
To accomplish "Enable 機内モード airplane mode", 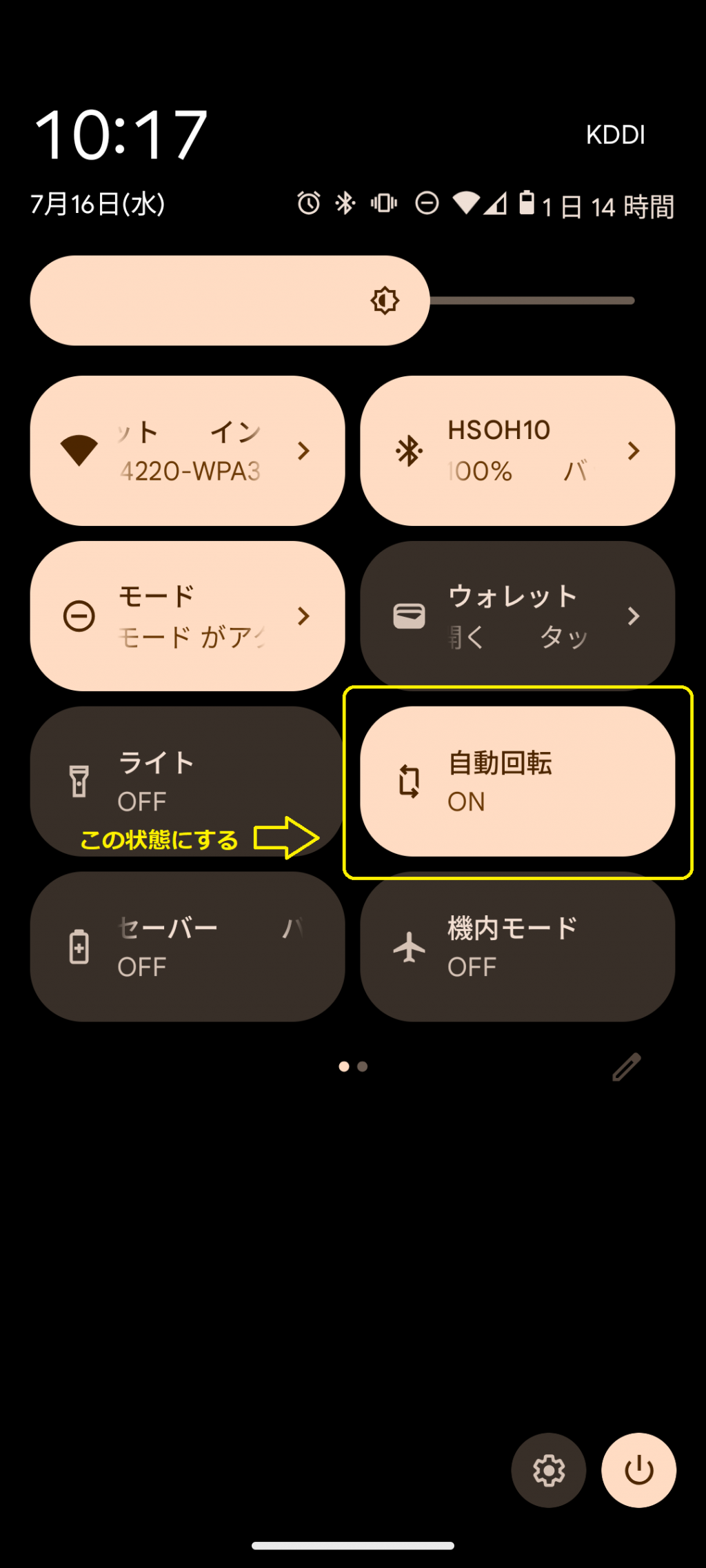I will (517, 947).
